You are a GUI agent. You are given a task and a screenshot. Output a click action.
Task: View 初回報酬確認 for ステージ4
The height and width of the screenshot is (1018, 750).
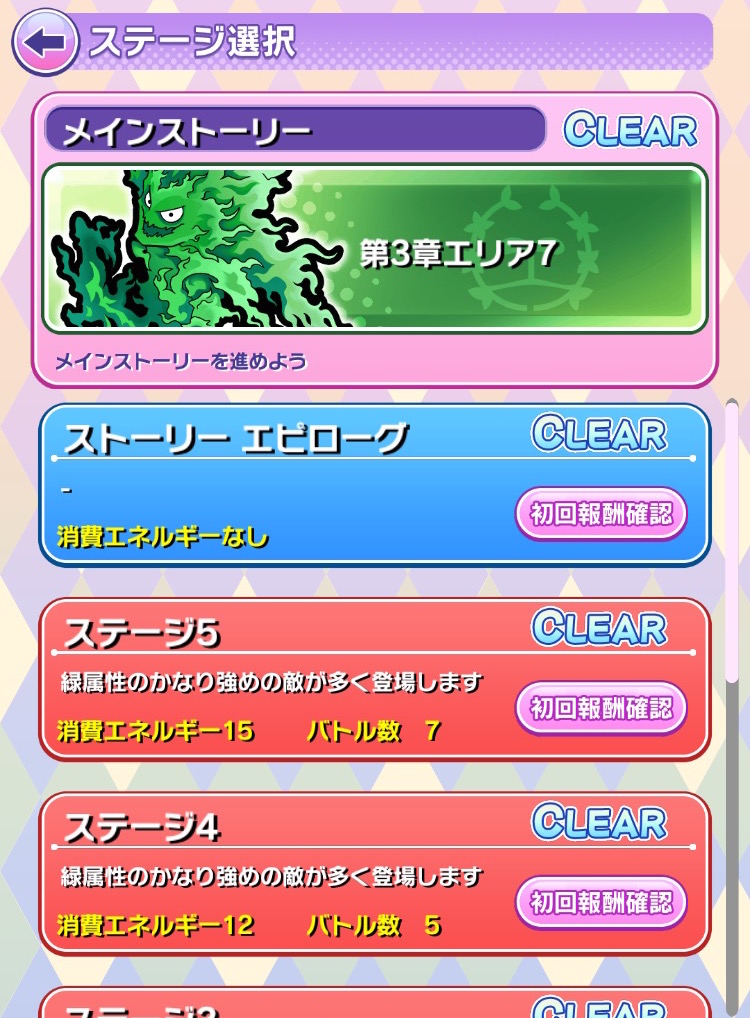tap(601, 903)
